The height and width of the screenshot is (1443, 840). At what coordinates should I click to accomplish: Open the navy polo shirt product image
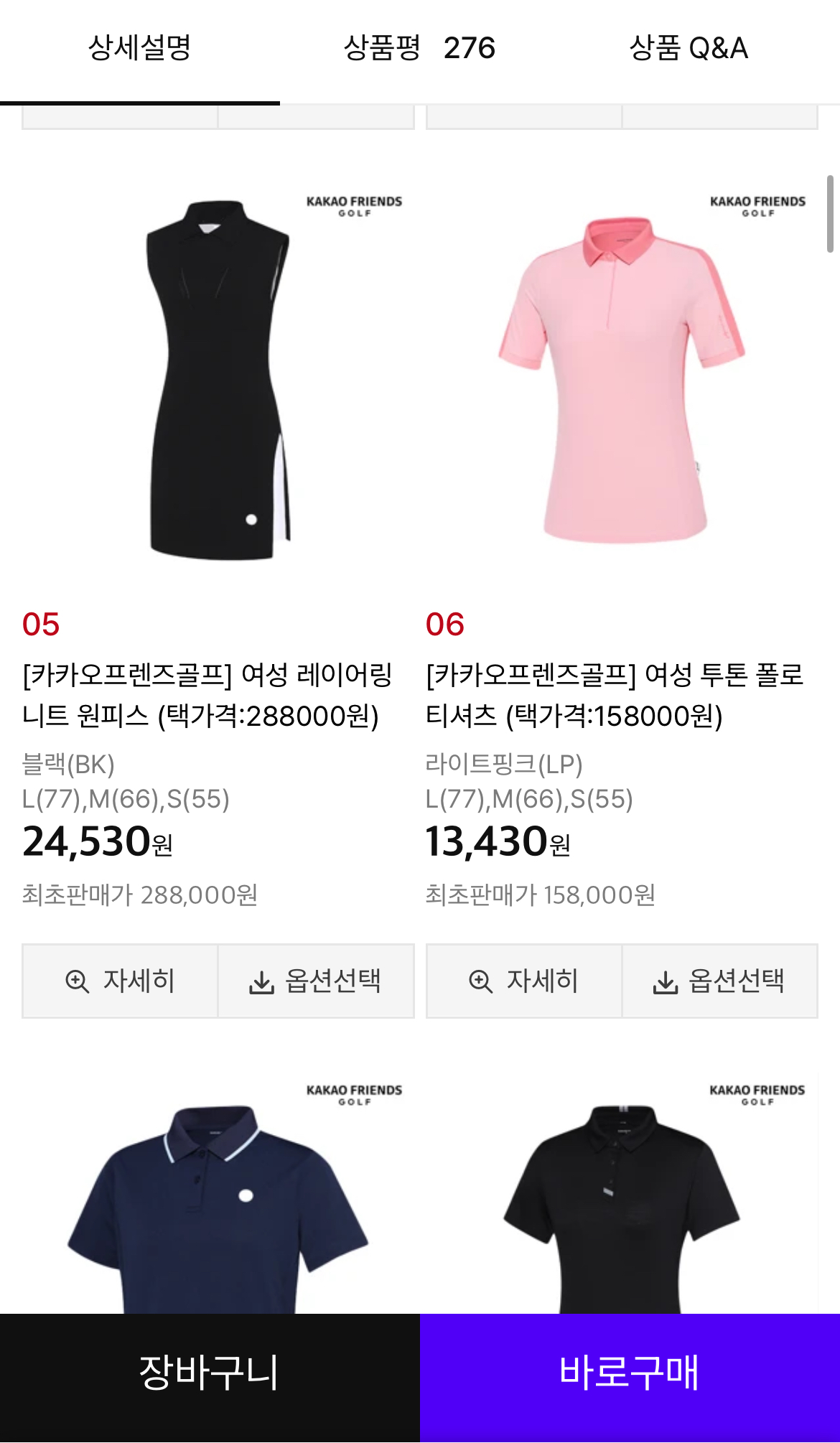(x=218, y=1206)
